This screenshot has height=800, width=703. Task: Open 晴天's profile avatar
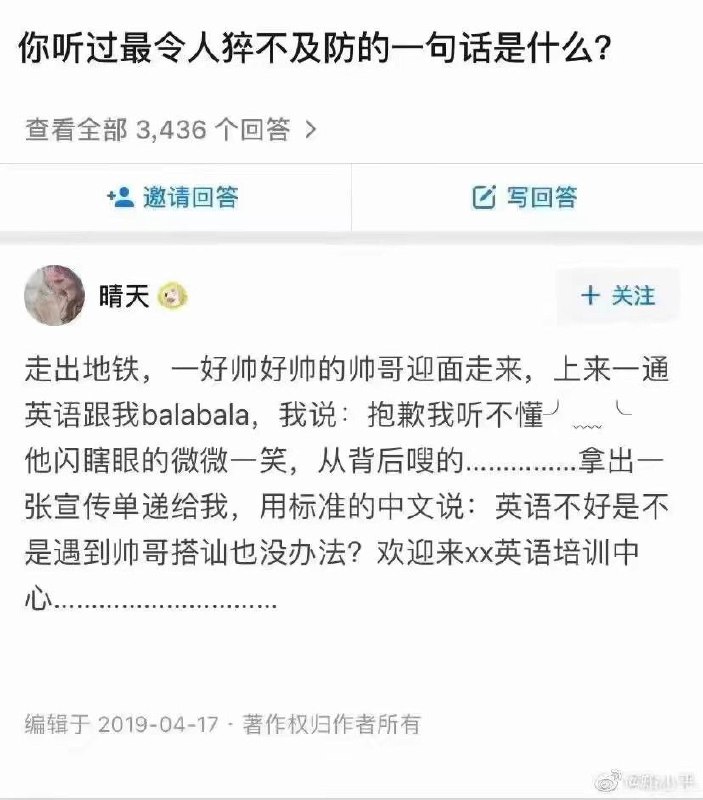coord(54,296)
